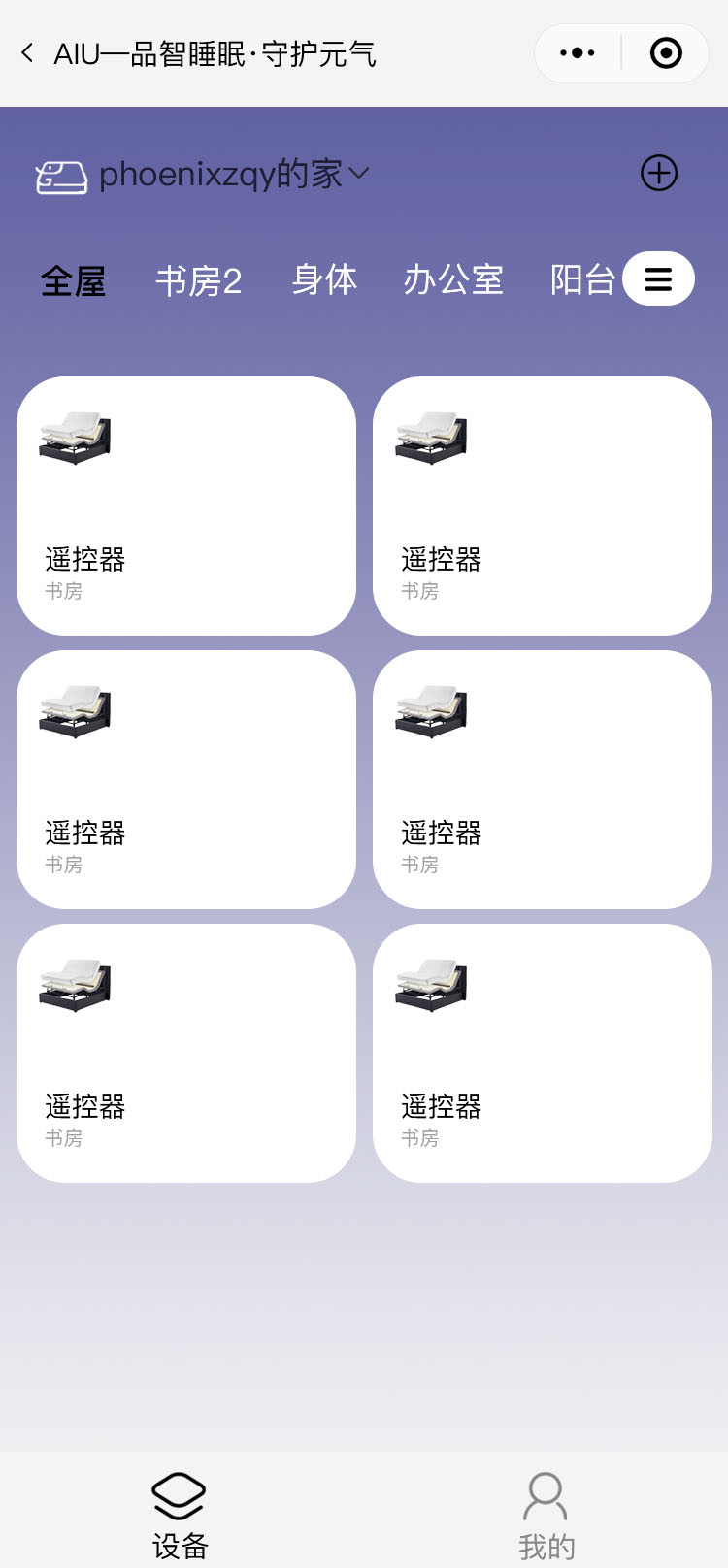
Task: Close the mini program with the circle button
Action: tap(666, 53)
